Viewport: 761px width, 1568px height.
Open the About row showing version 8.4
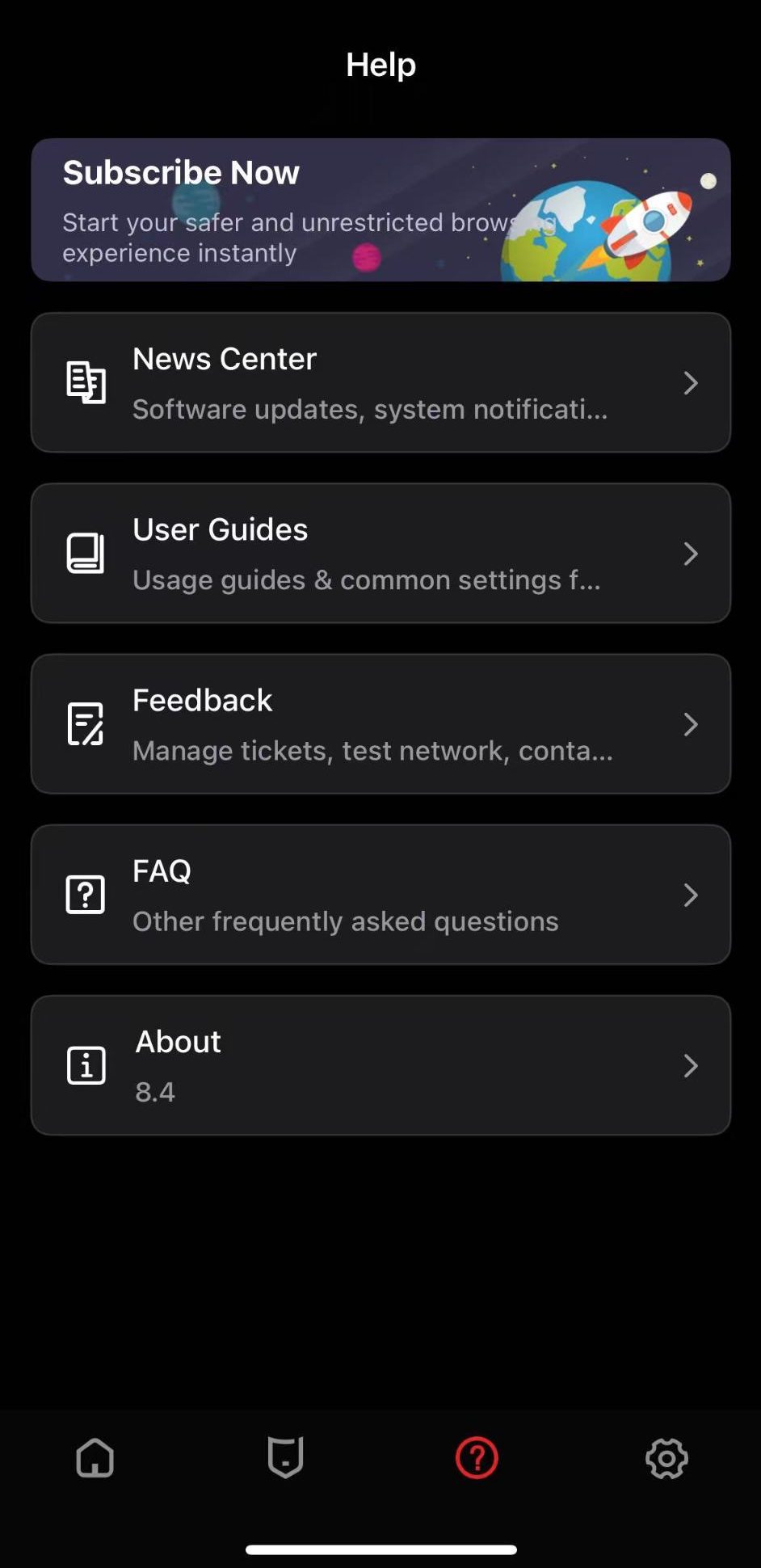[380, 1065]
